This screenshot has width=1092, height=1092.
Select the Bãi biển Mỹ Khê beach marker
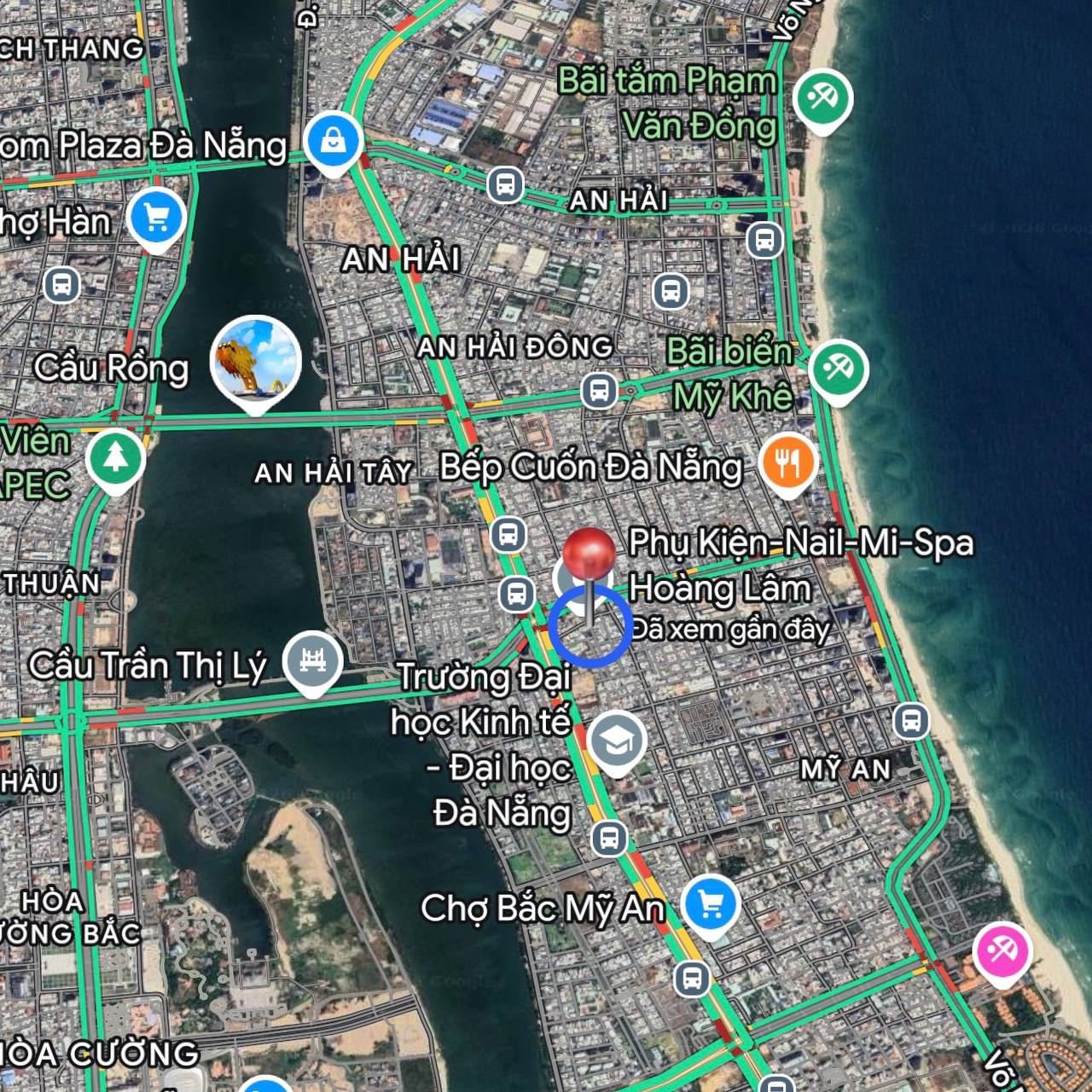(838, 370)
